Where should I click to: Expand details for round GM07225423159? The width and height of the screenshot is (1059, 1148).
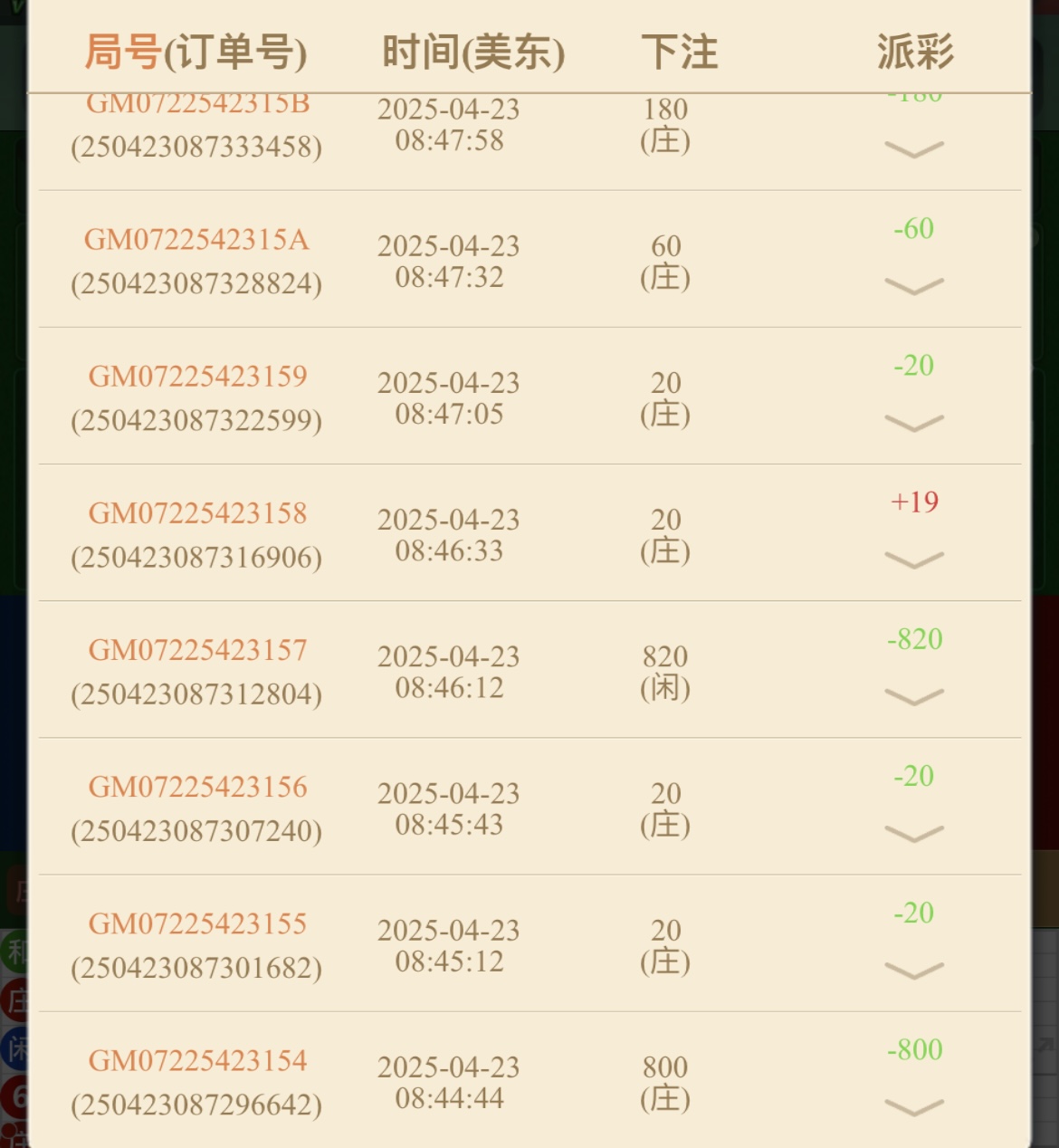(x=913, y=423)
